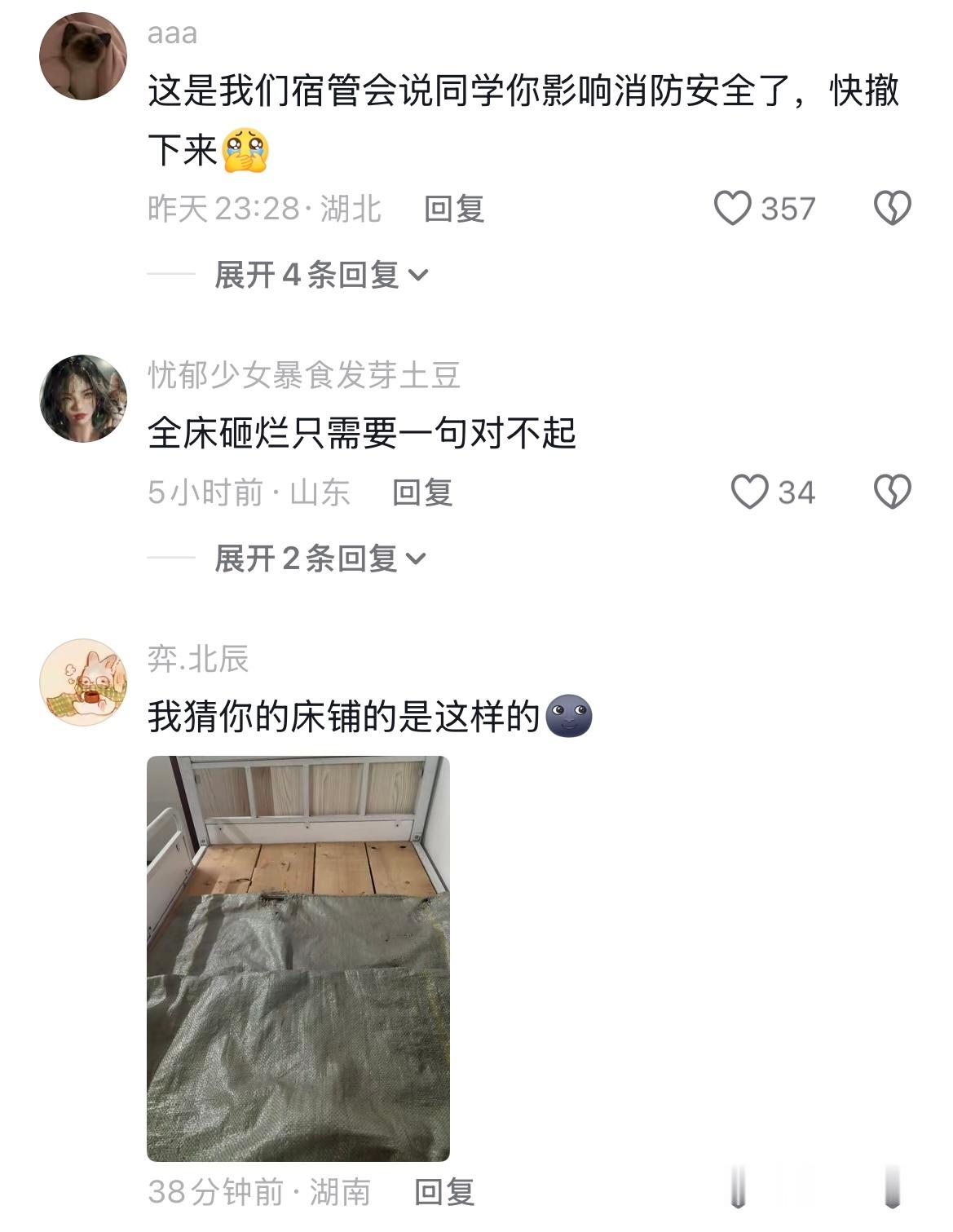Open 忧郁少女暴食发芽土豆's avatar
The width and height of the screenshot is (953, 1232).
[x=83, y=398]
